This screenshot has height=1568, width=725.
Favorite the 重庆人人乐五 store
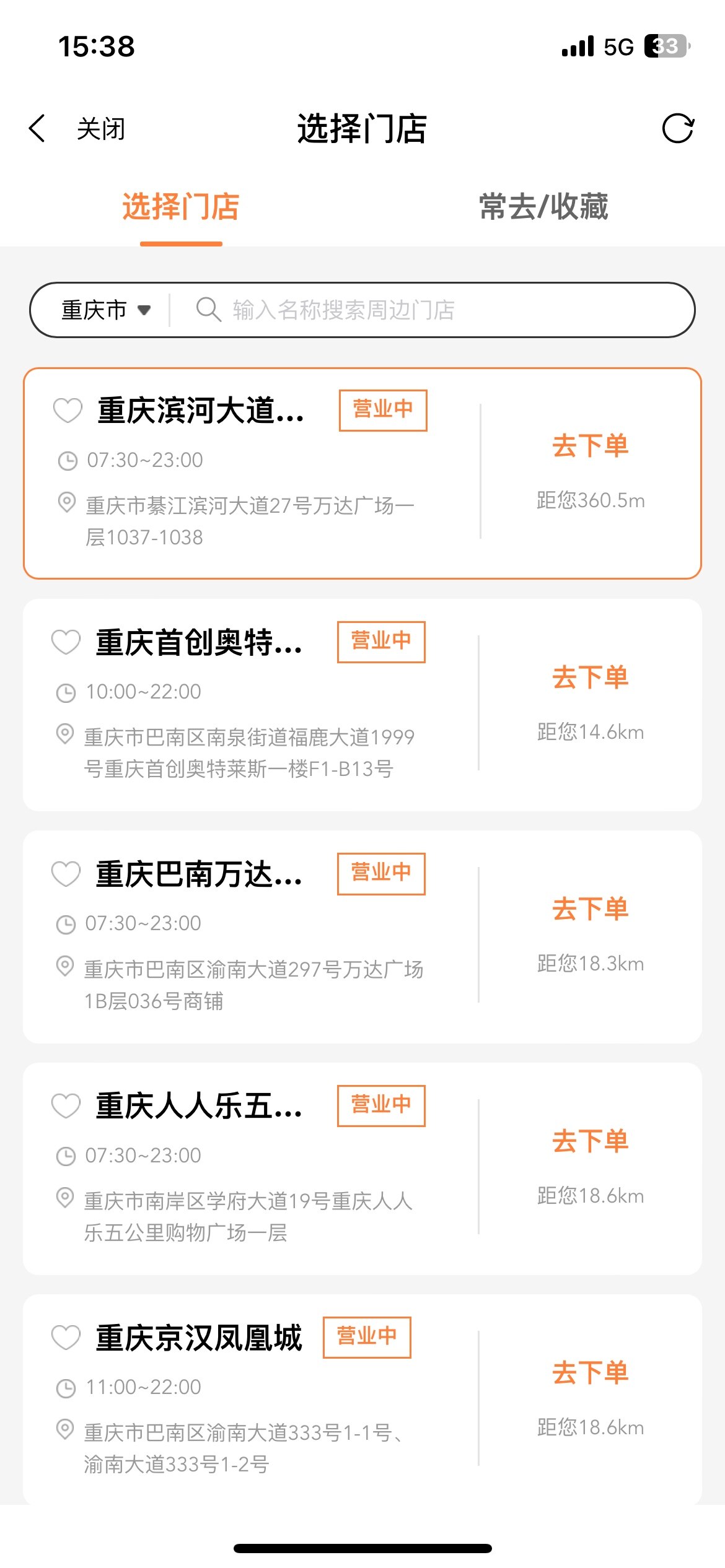click(66, 1105)
